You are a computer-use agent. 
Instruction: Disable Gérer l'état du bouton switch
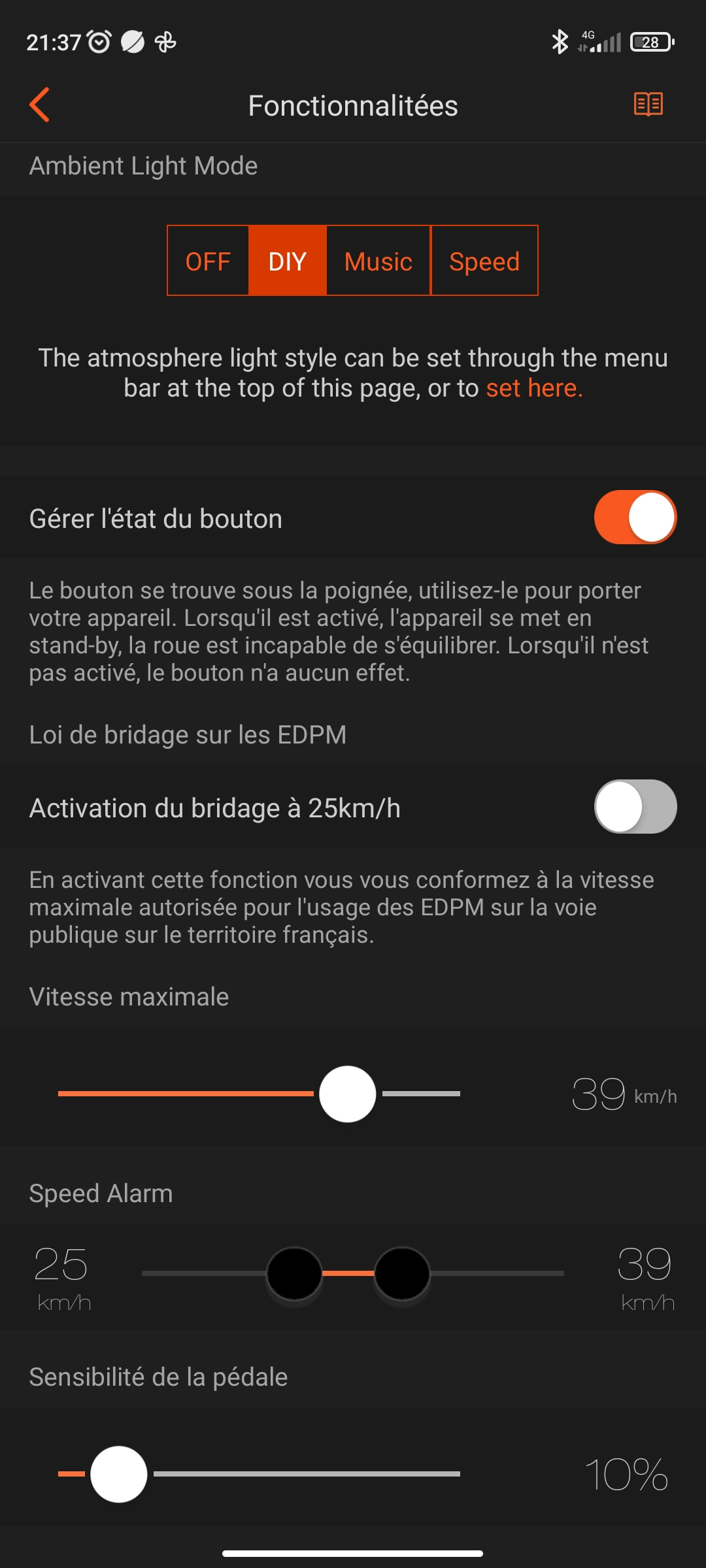635,517
